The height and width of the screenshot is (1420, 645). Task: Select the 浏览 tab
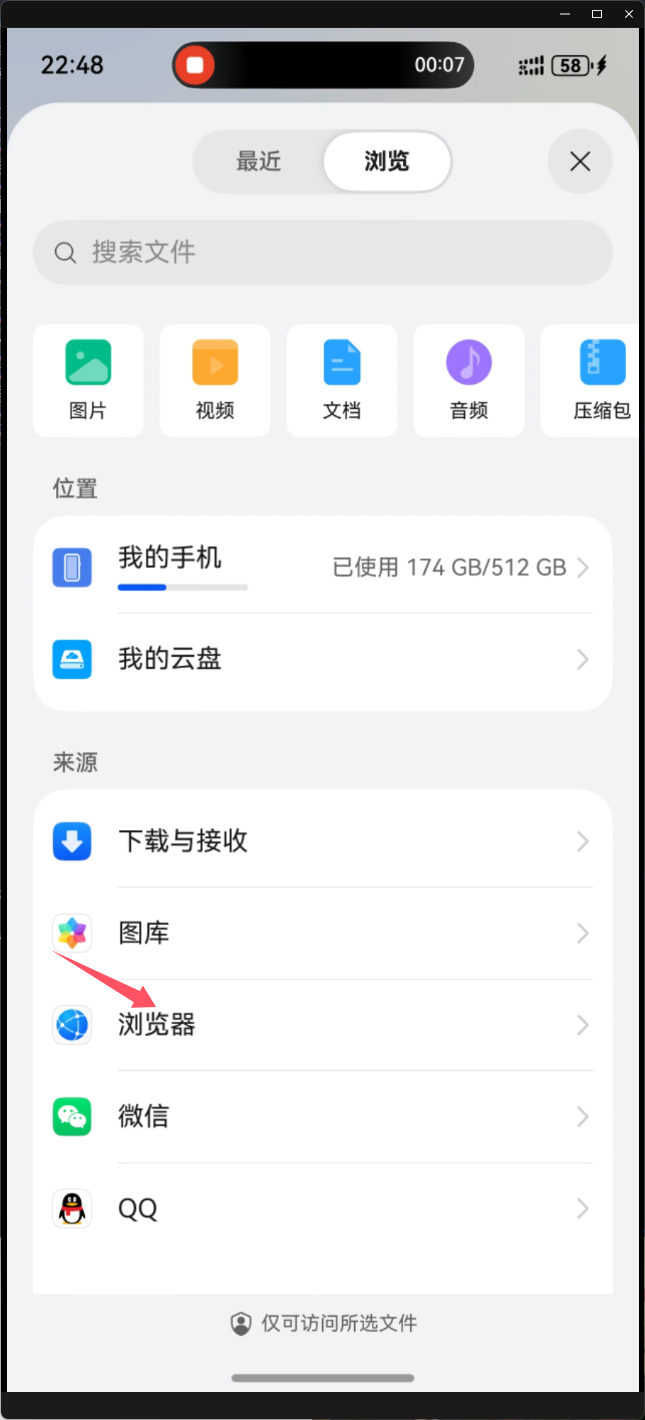click(387, 161)
